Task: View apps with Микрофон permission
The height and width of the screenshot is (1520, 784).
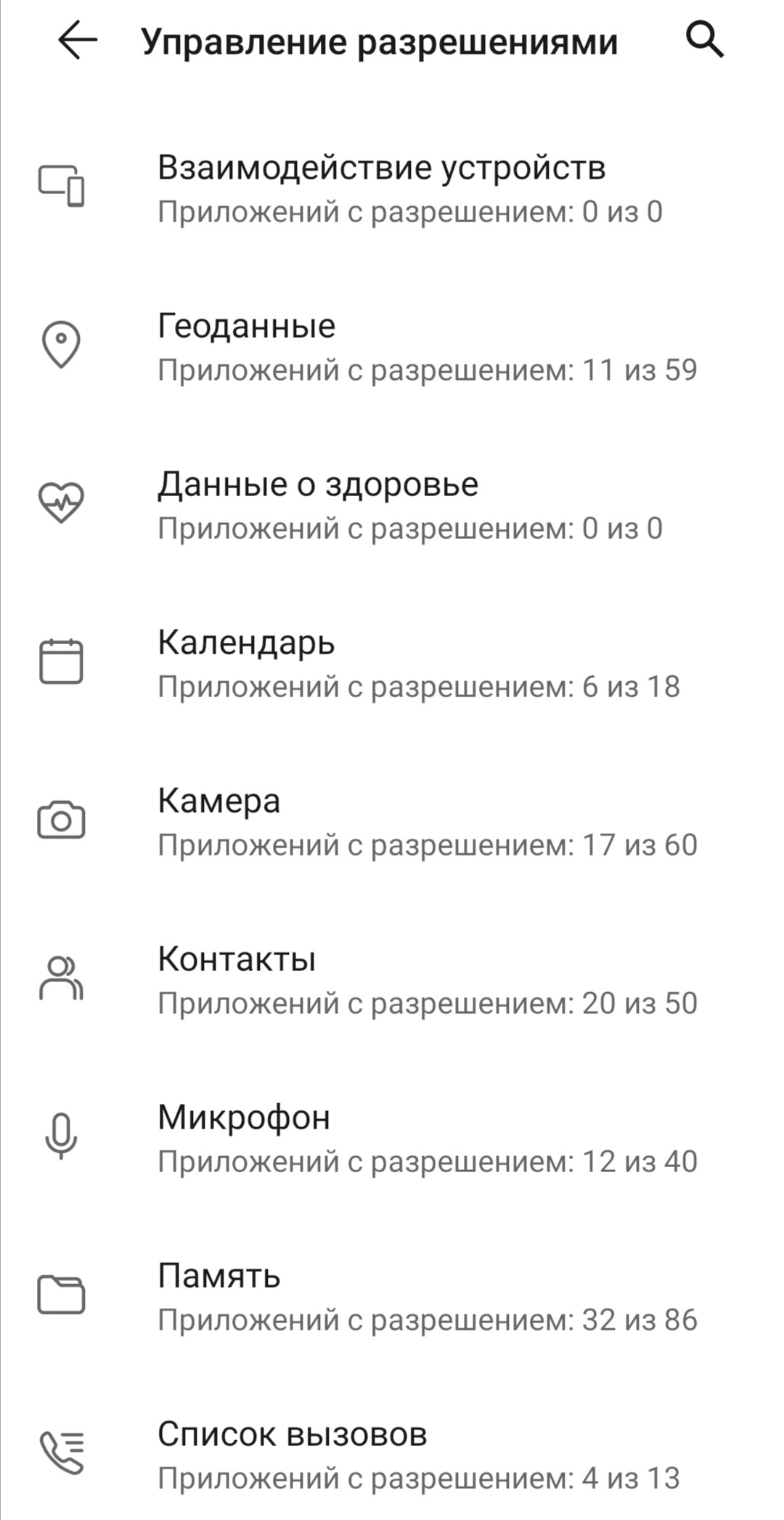Action: [392, 1138]
